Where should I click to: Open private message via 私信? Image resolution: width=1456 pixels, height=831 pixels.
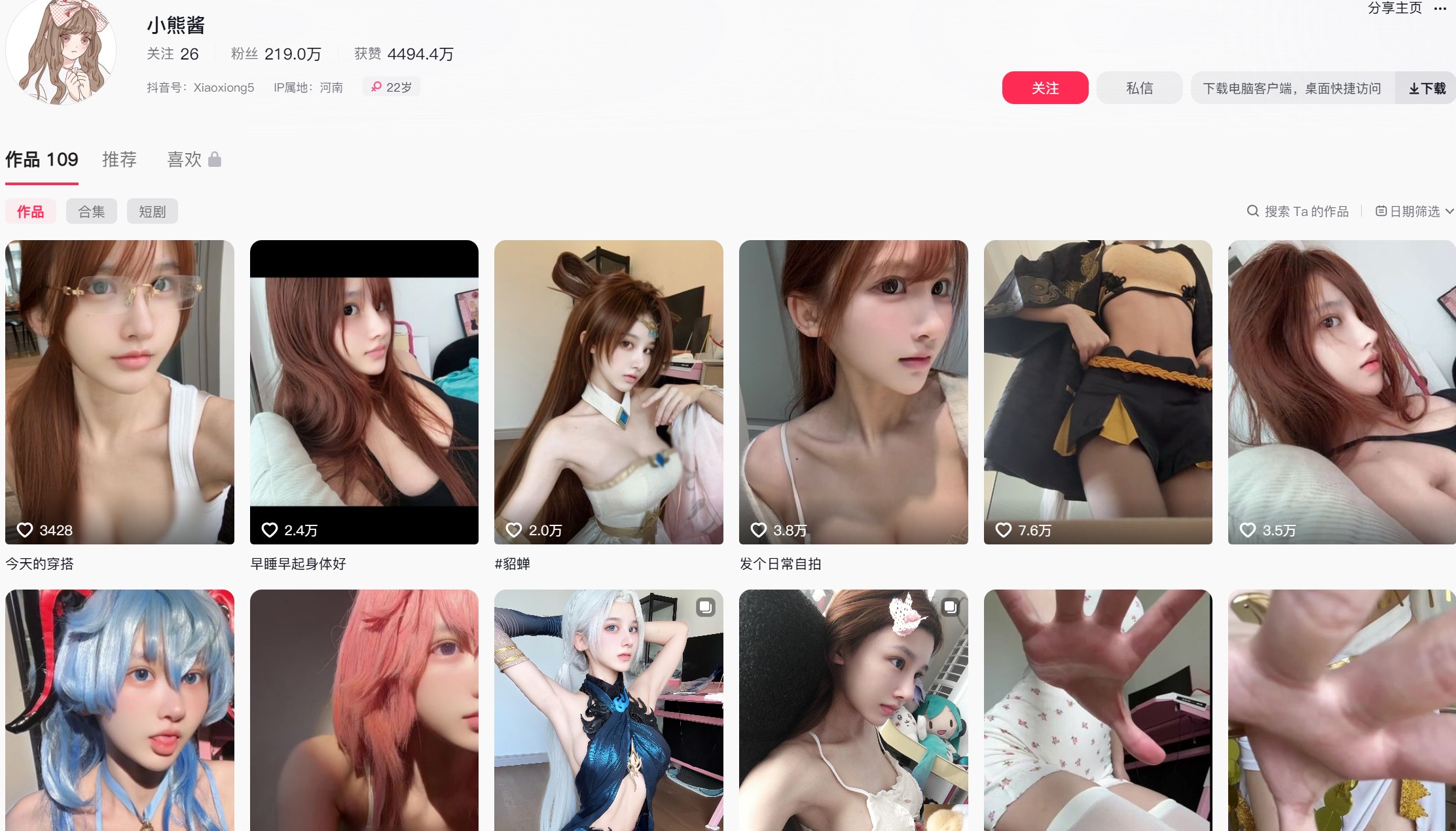(1139, 88)
